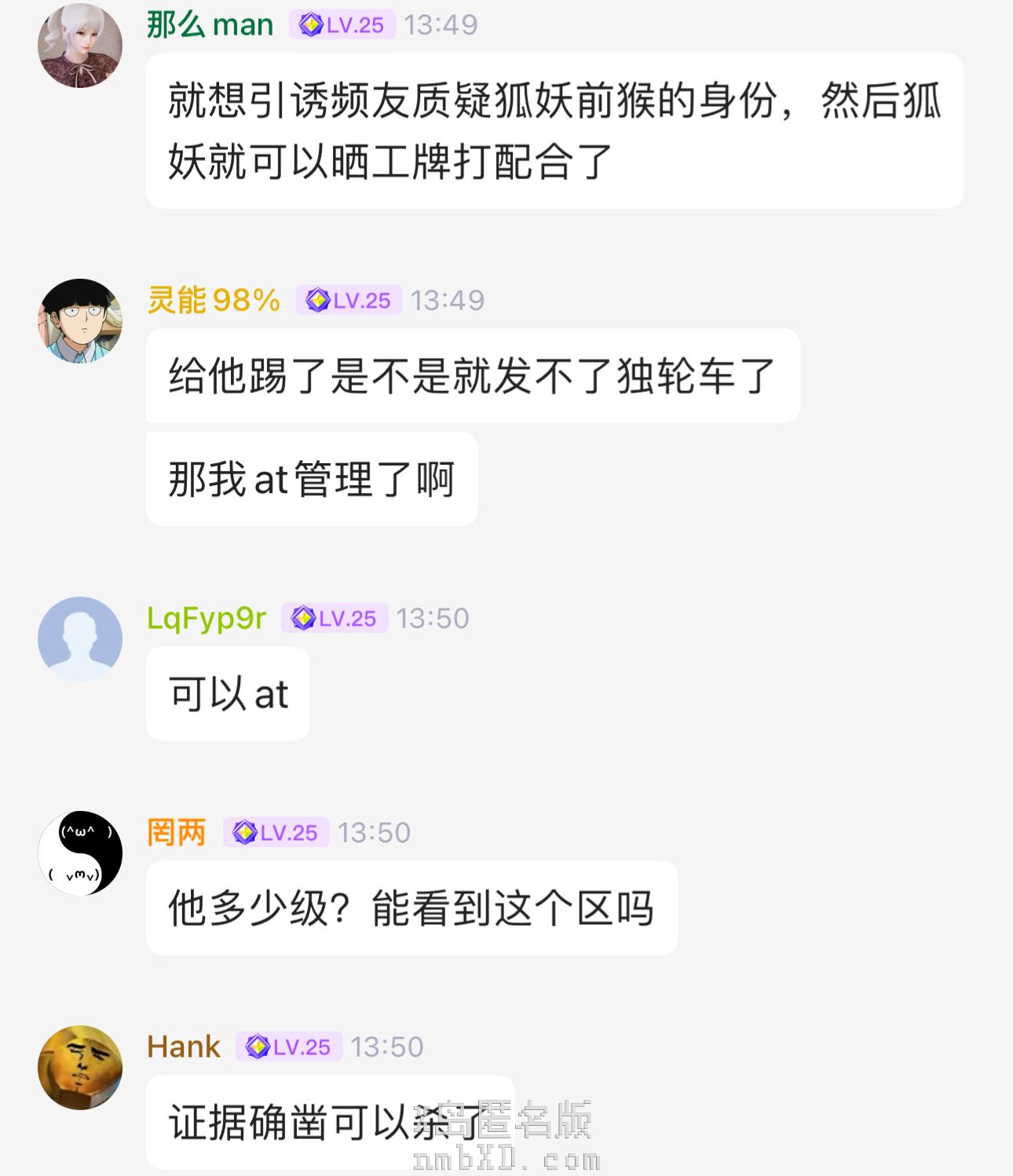Image resolution: width=1013 pixels, height=1176 pixels.
Task: Open 那么man's profile avatar
Action: click(x=80, y=46)
